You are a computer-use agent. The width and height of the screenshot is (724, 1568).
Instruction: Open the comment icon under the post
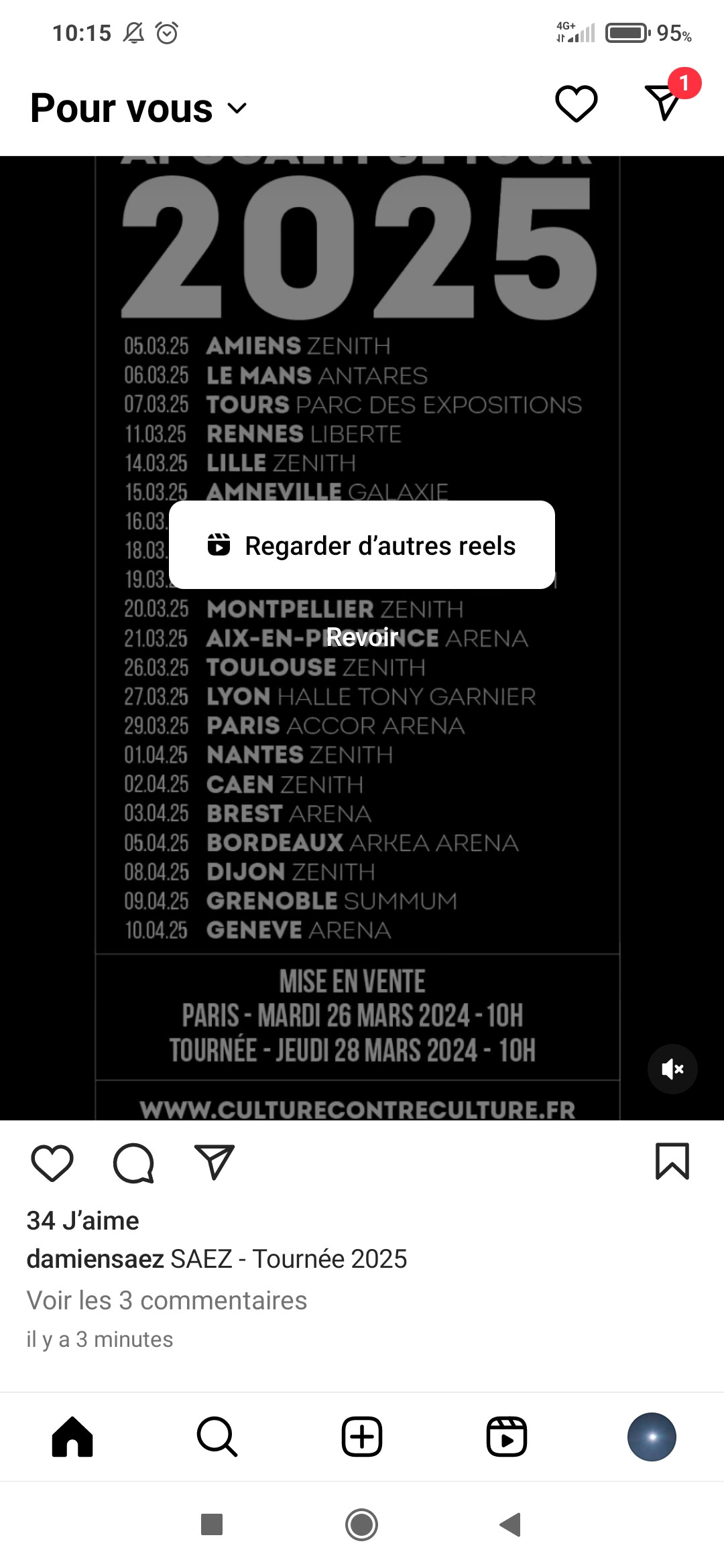(x=134, y=1163)
